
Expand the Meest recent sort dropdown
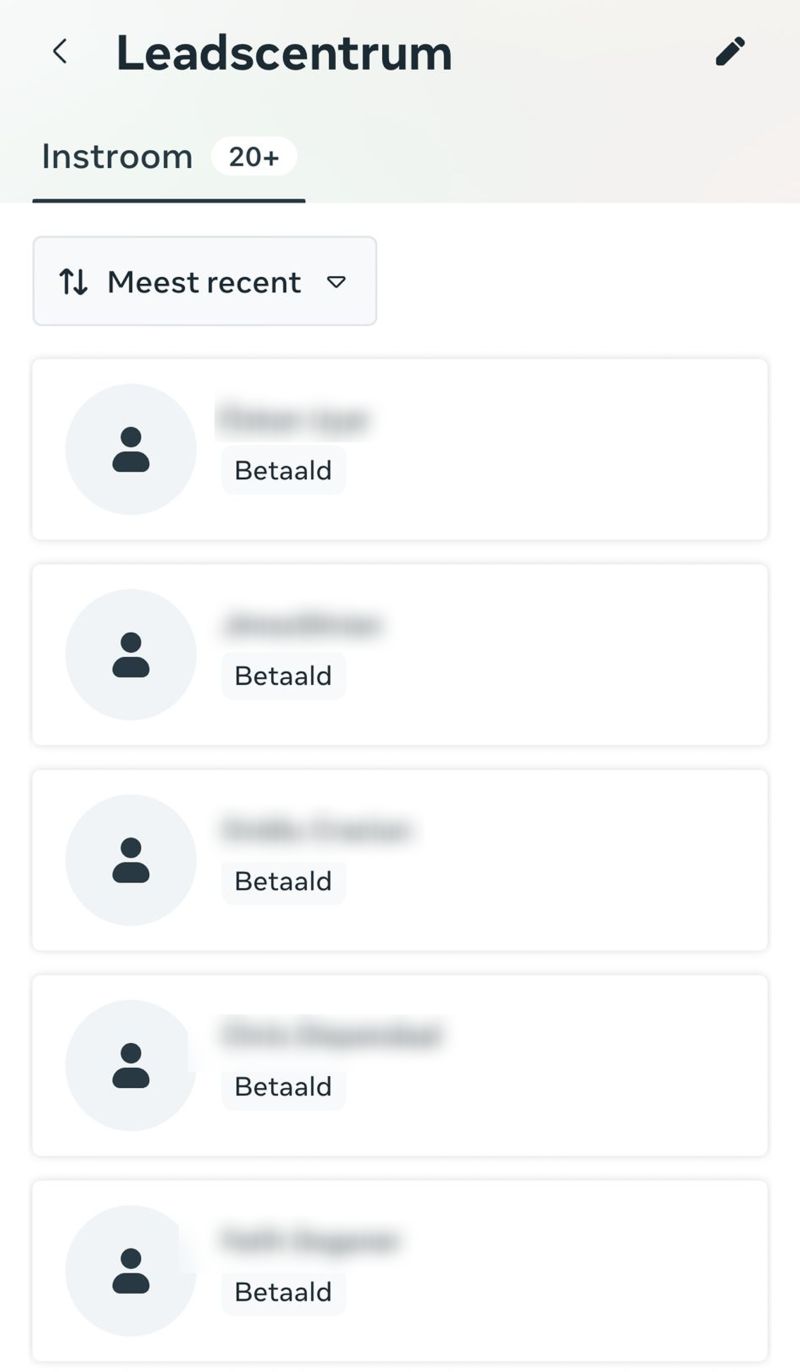tap(205, 282)
